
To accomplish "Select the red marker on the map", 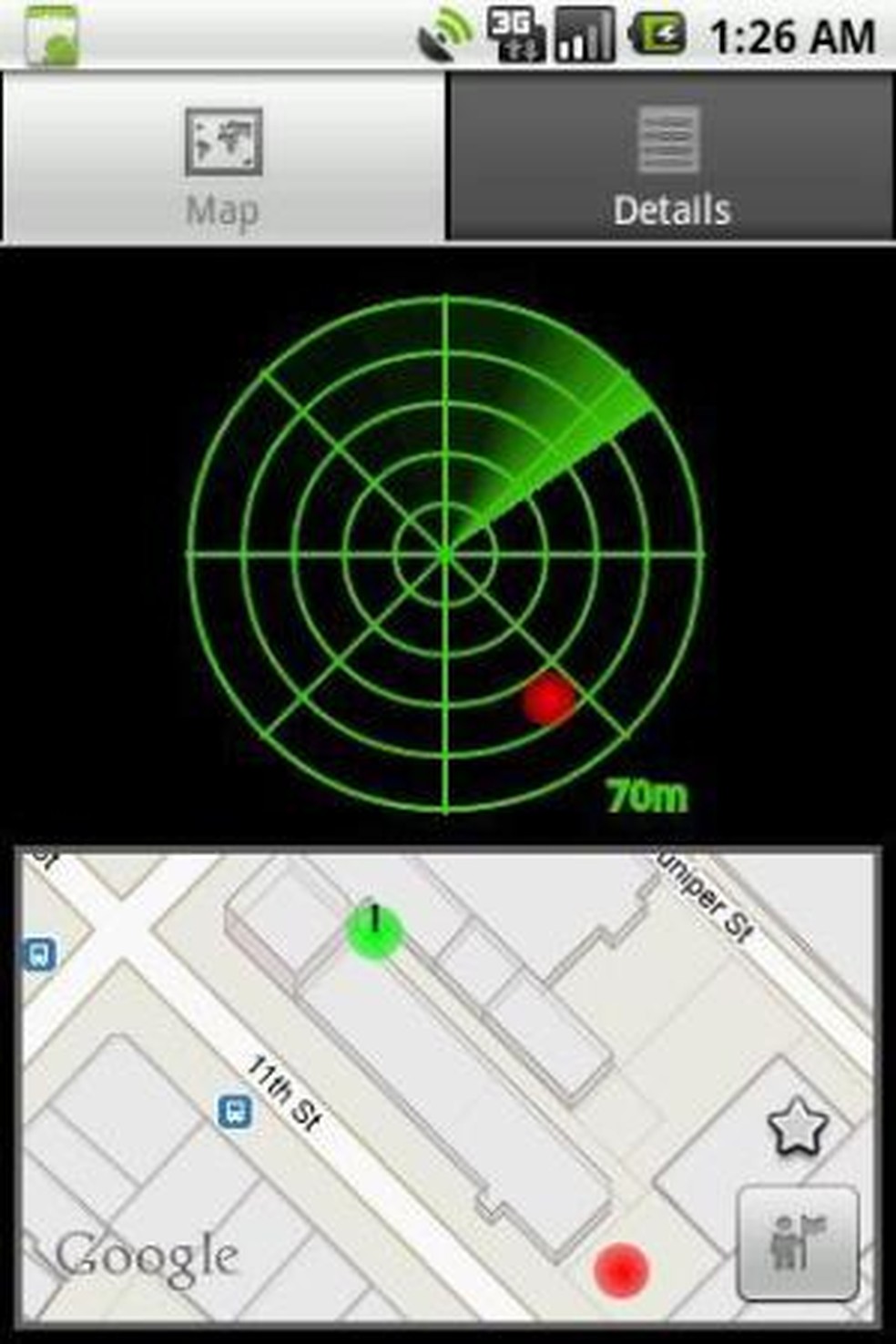I will coord(621,1269).
